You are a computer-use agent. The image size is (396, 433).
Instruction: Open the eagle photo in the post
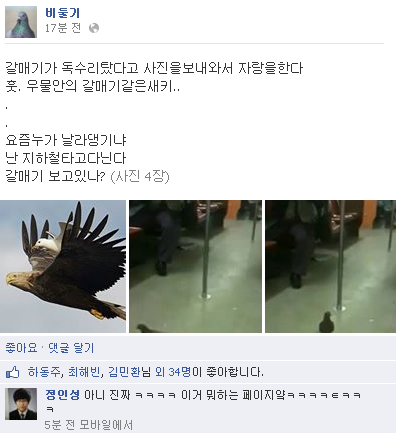(63, 266)
